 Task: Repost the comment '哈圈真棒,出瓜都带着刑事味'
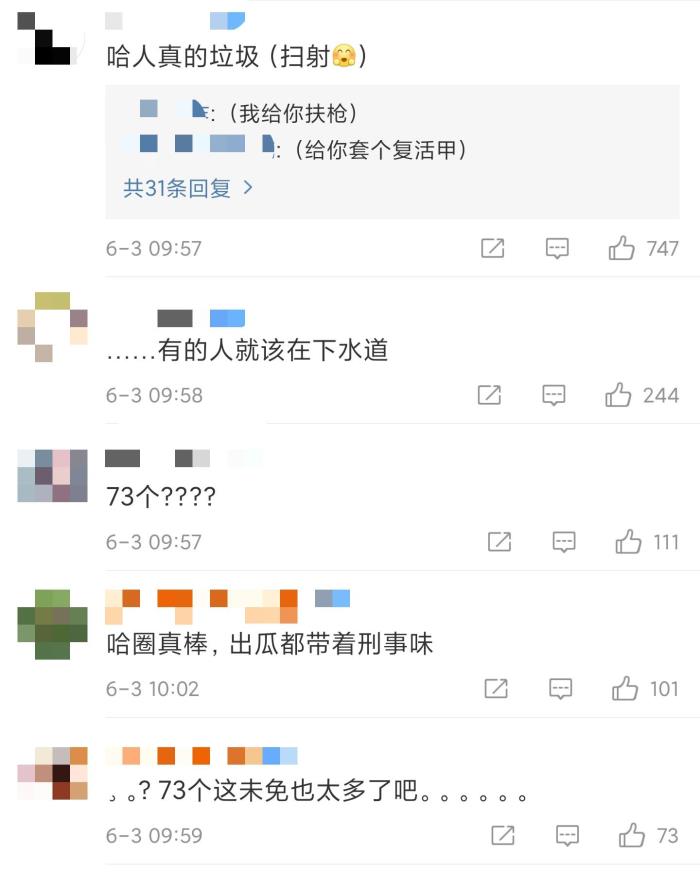pyautogui.click(x=496, y=689)
